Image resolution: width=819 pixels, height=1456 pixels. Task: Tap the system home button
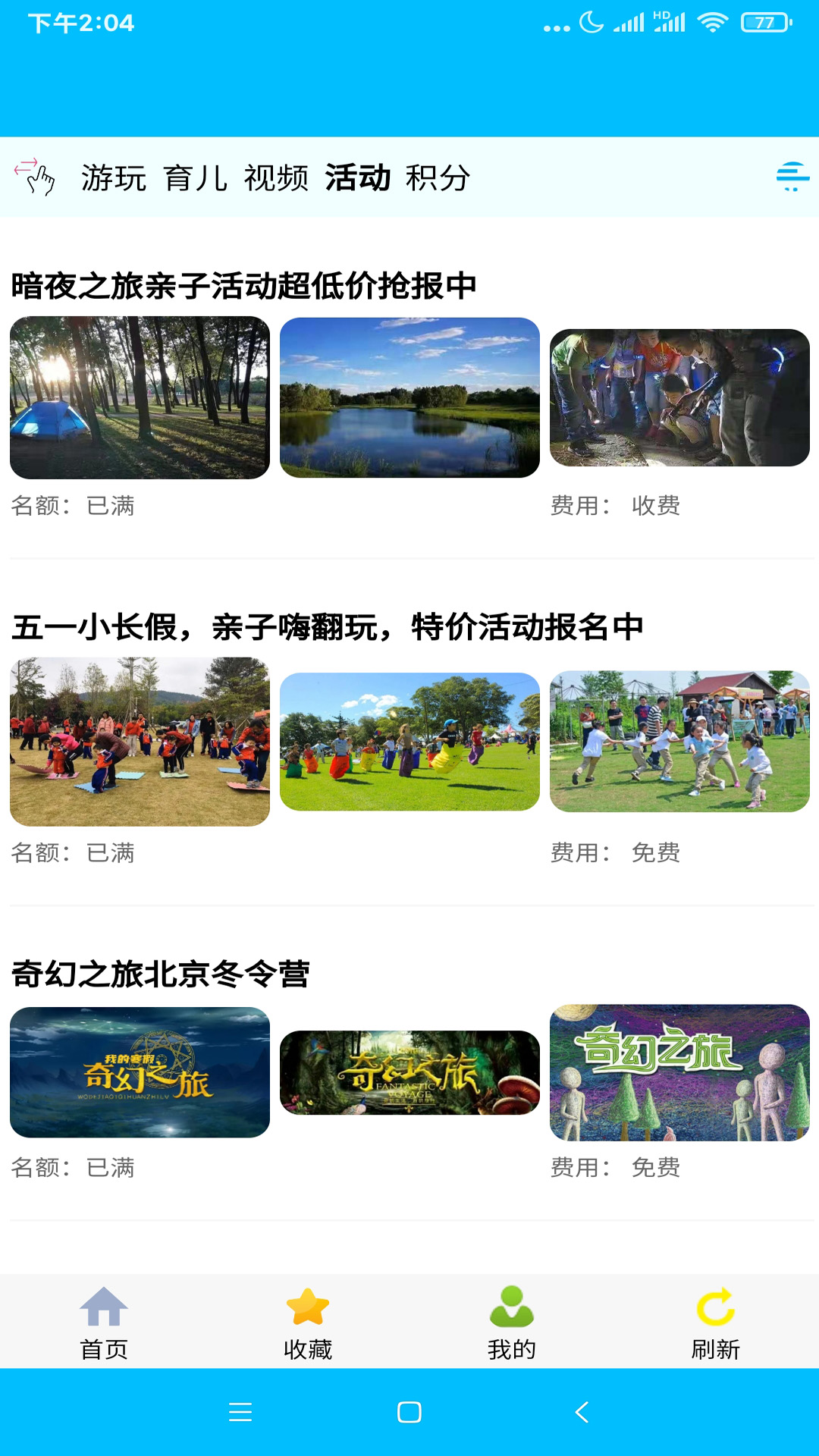pos(409,1412)
